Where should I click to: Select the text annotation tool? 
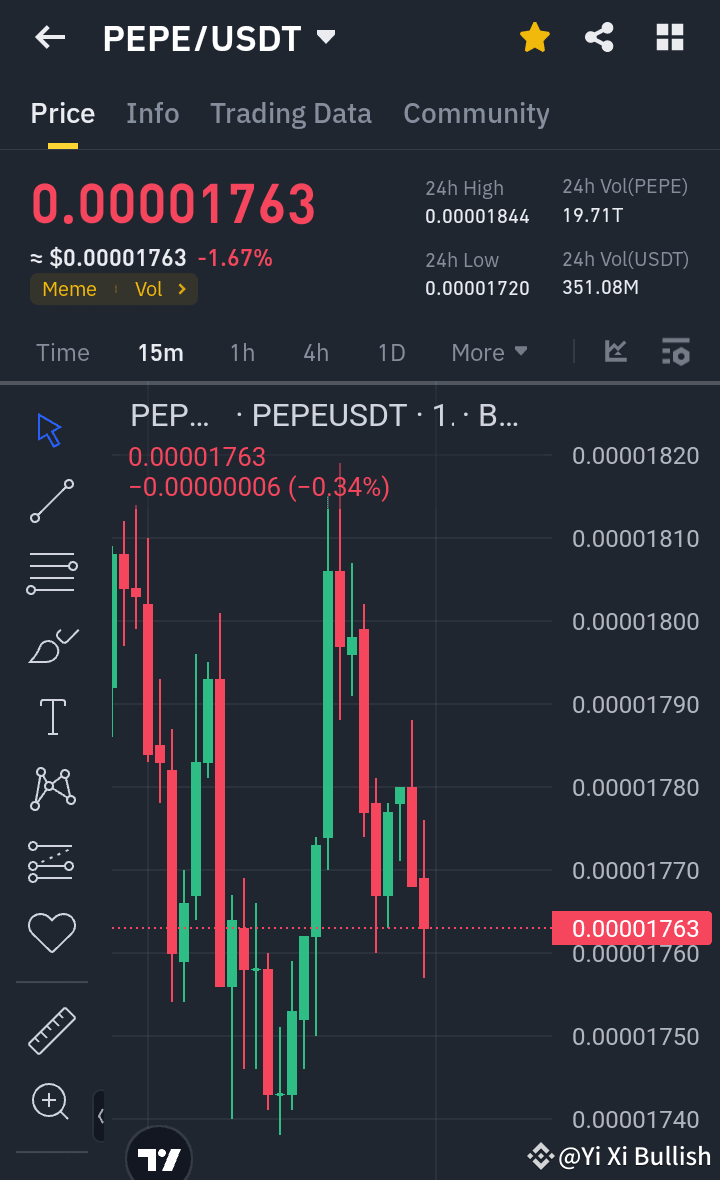coord(50,716)
